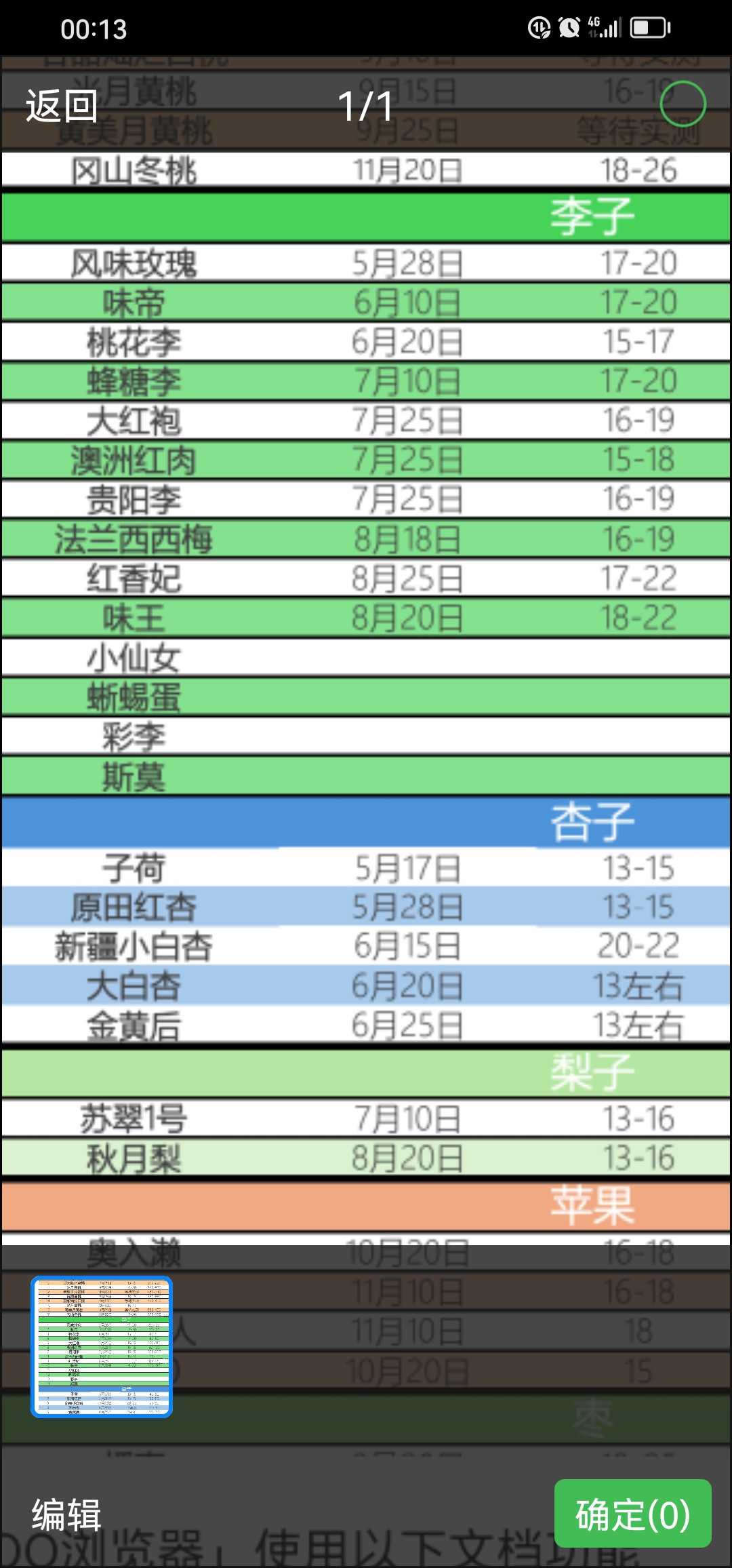Open 编辑 to edit the image

pos(66,1515)
